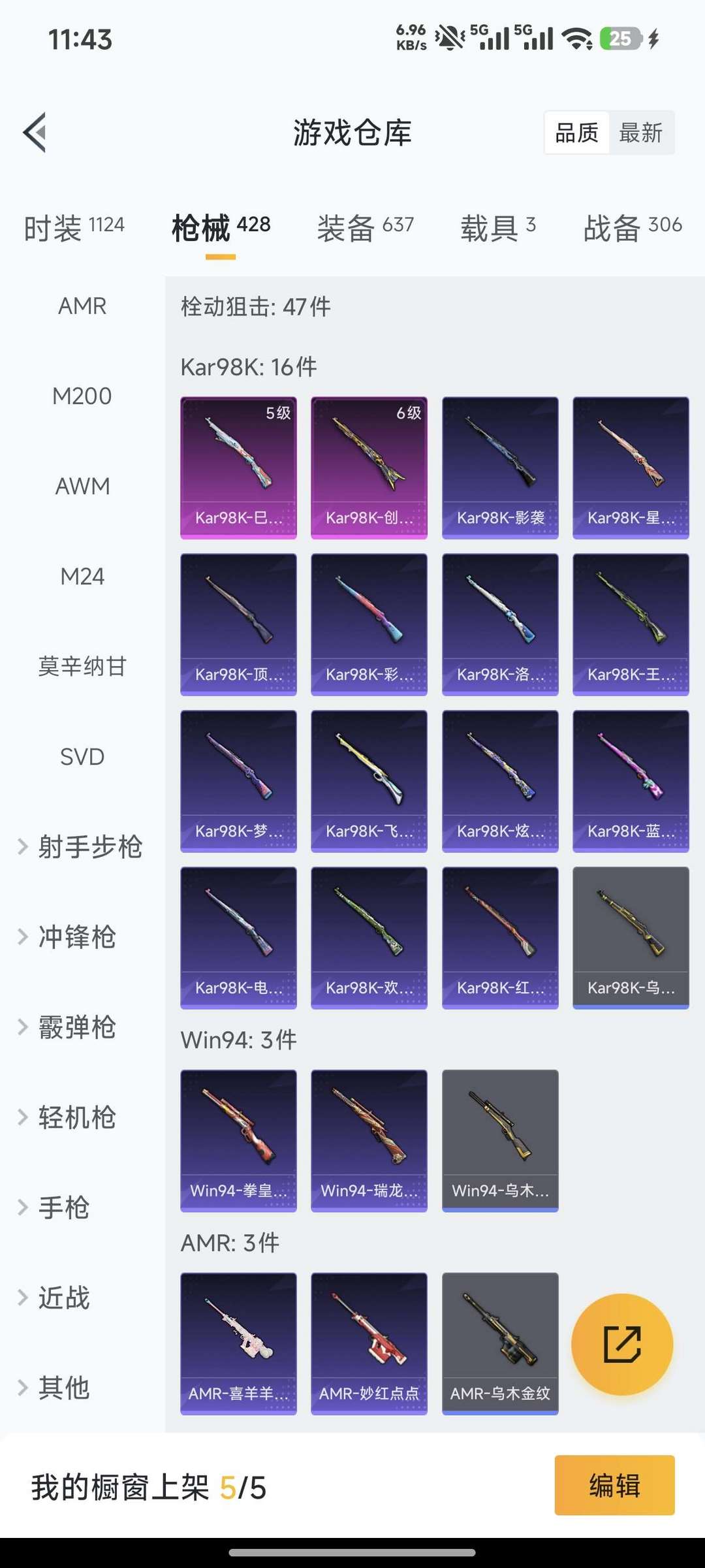Image resolution: width=705 pixels, height=1568 pixels.
Task: Sort by 最新
Action: pos(640,133)
